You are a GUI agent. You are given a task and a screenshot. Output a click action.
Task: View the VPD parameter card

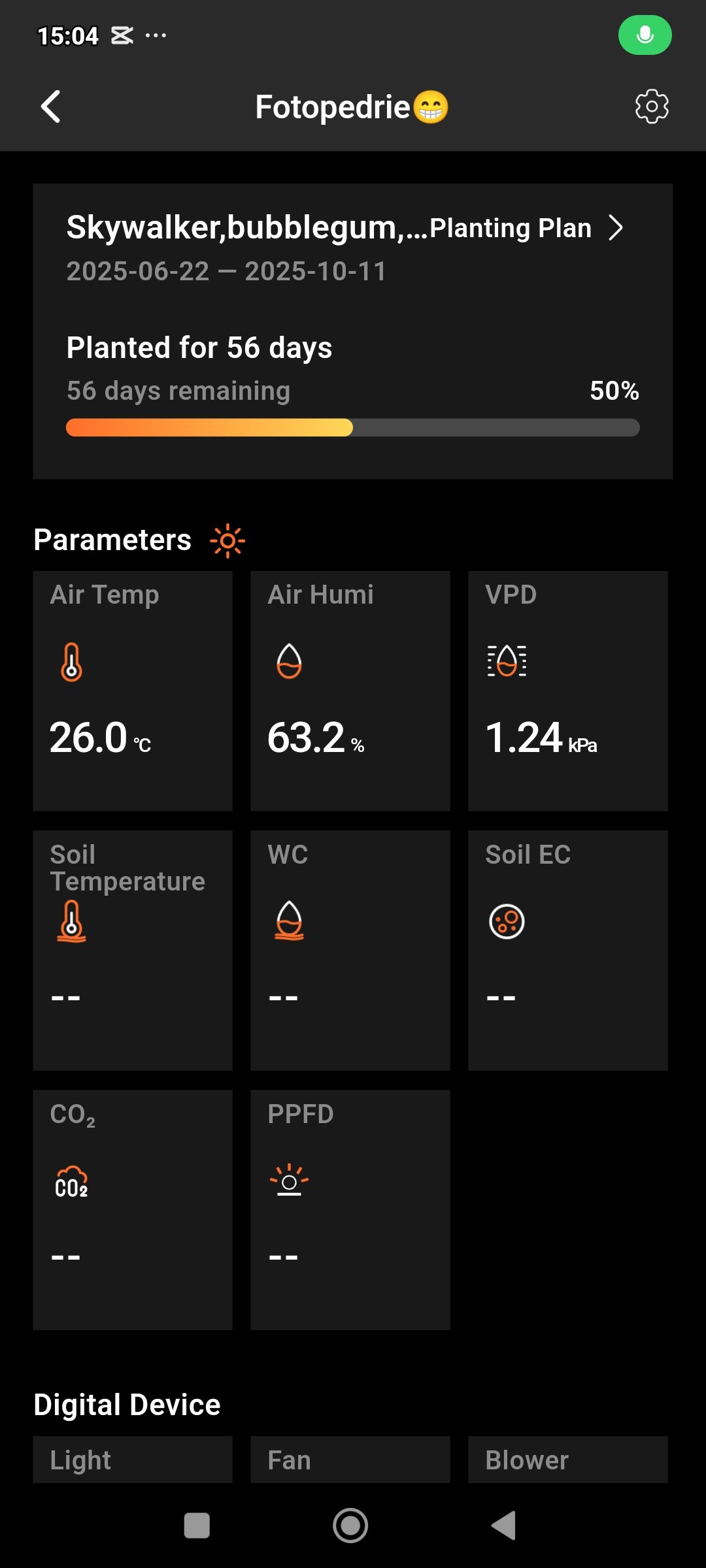pos(568,691)
